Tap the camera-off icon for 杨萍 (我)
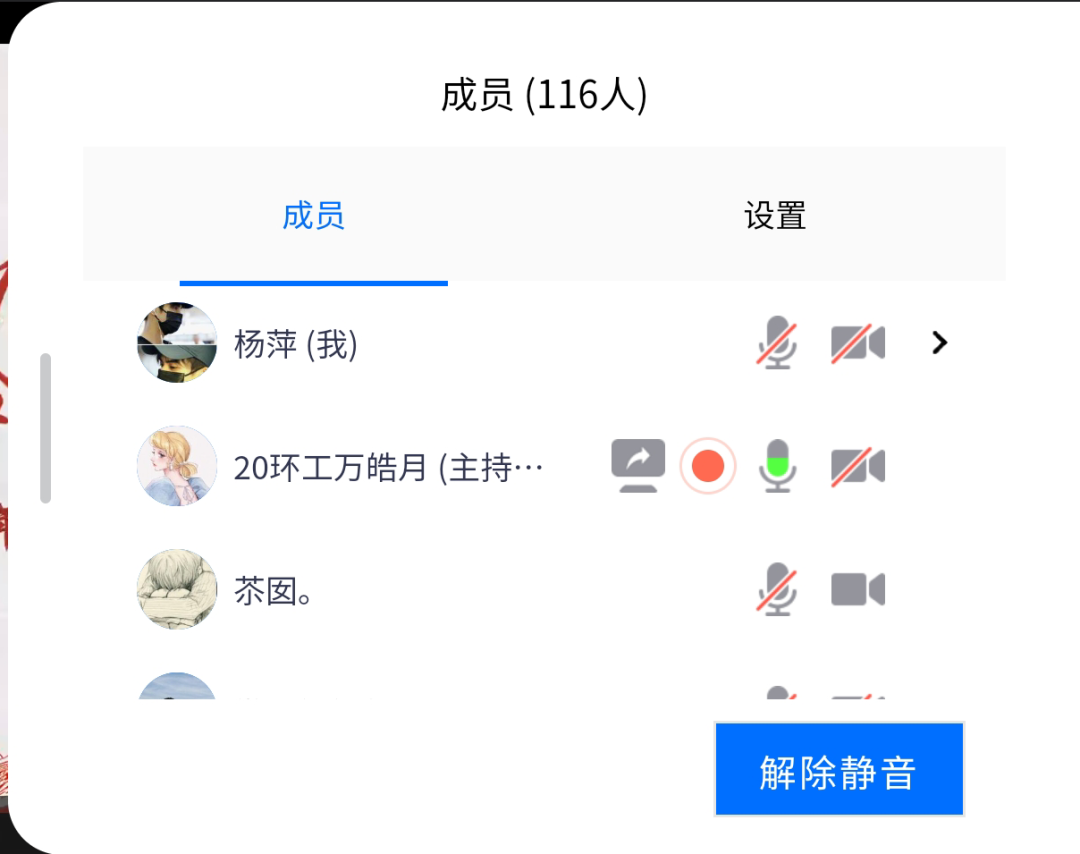 857,344
